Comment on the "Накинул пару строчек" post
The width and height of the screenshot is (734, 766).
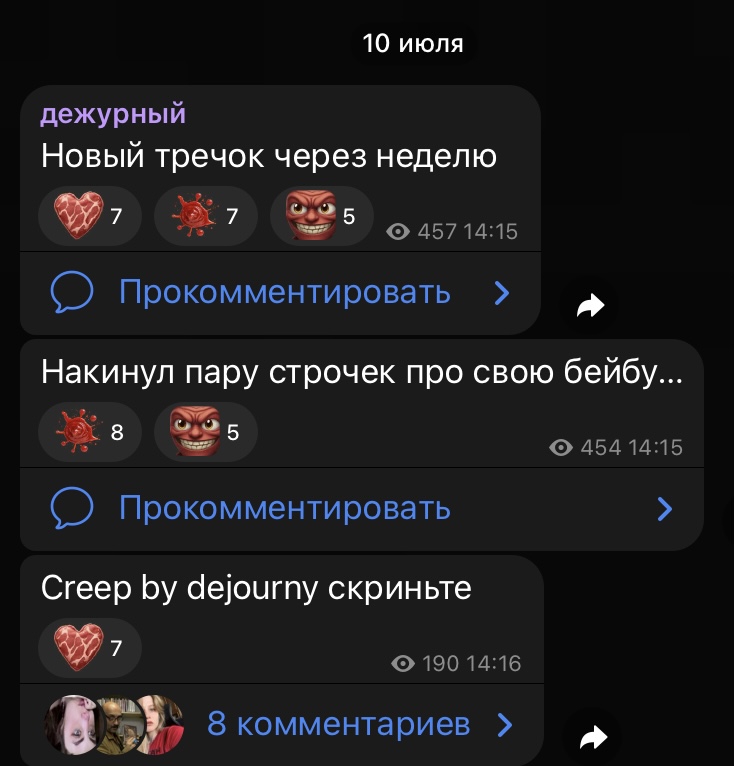pyautogui.click(x=360, y=509)
